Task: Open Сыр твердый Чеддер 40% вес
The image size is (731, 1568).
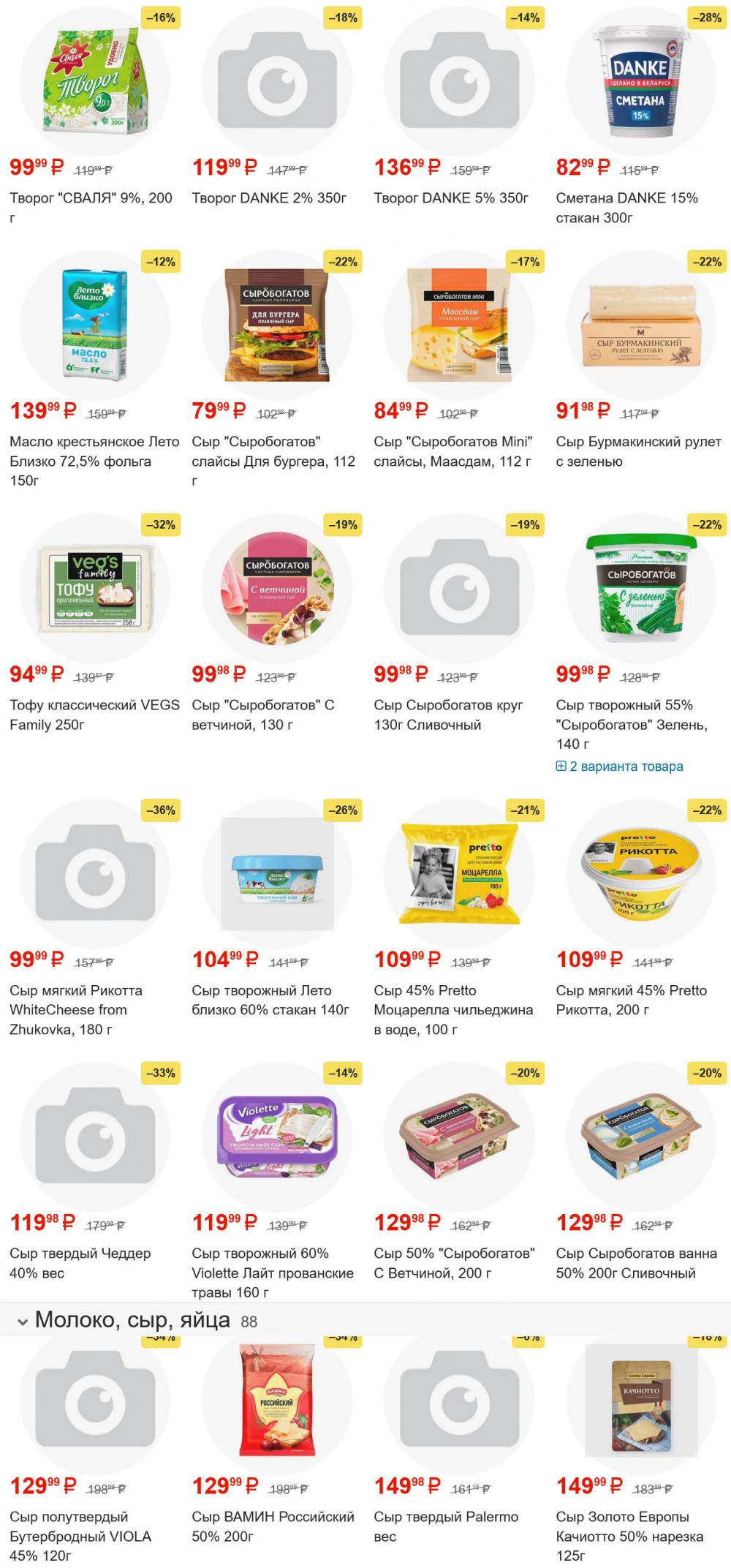Action: click(80, 1263)
